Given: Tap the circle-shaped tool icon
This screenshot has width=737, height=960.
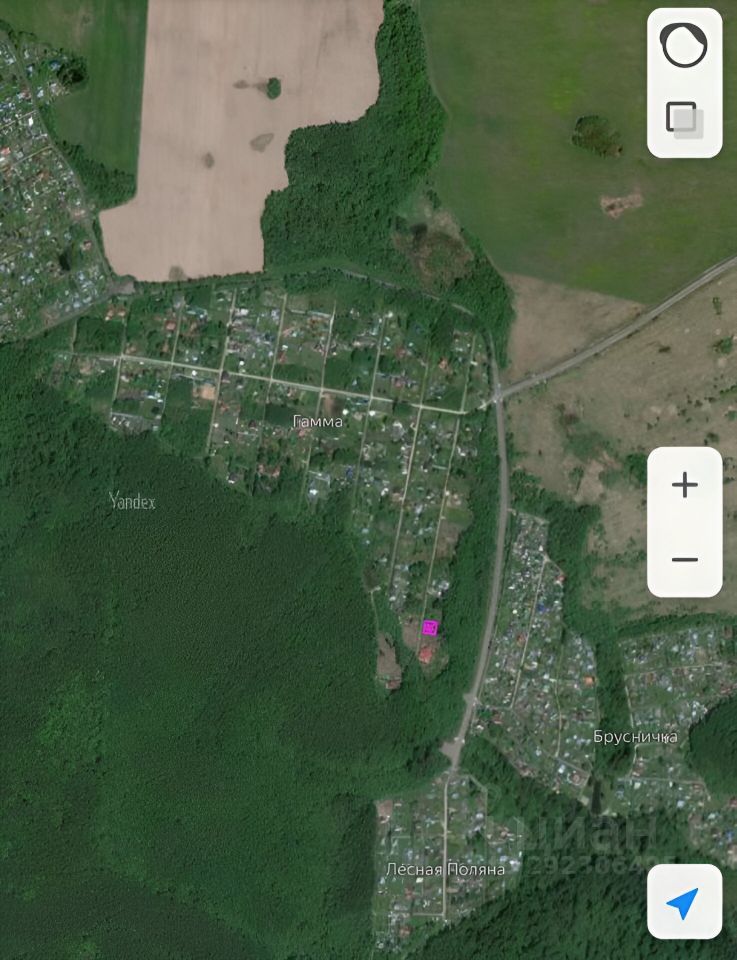Looking at the screenshot, I should (684, 45).
